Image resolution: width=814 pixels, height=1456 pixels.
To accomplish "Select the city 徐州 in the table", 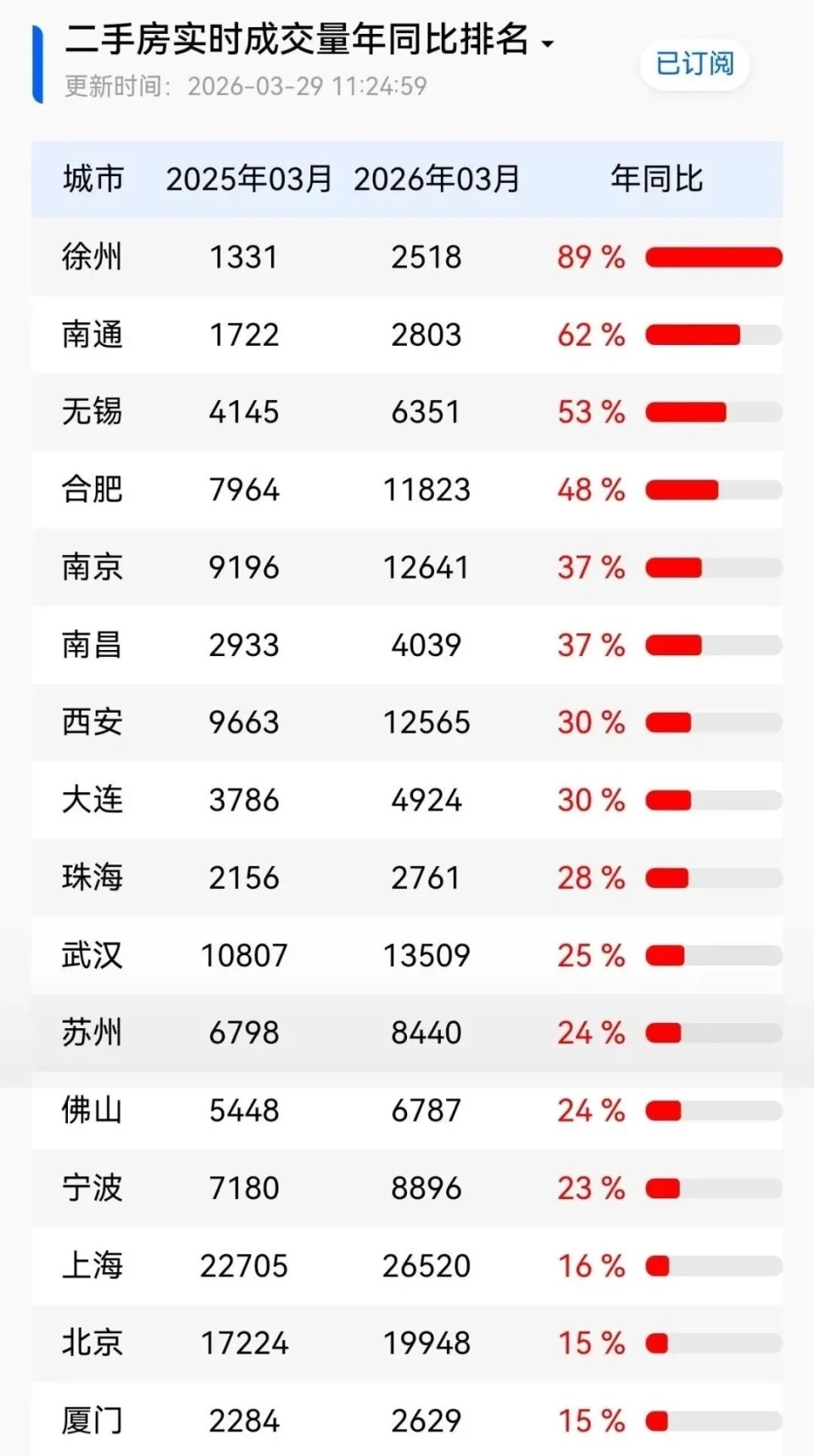I will click(92, 257).
